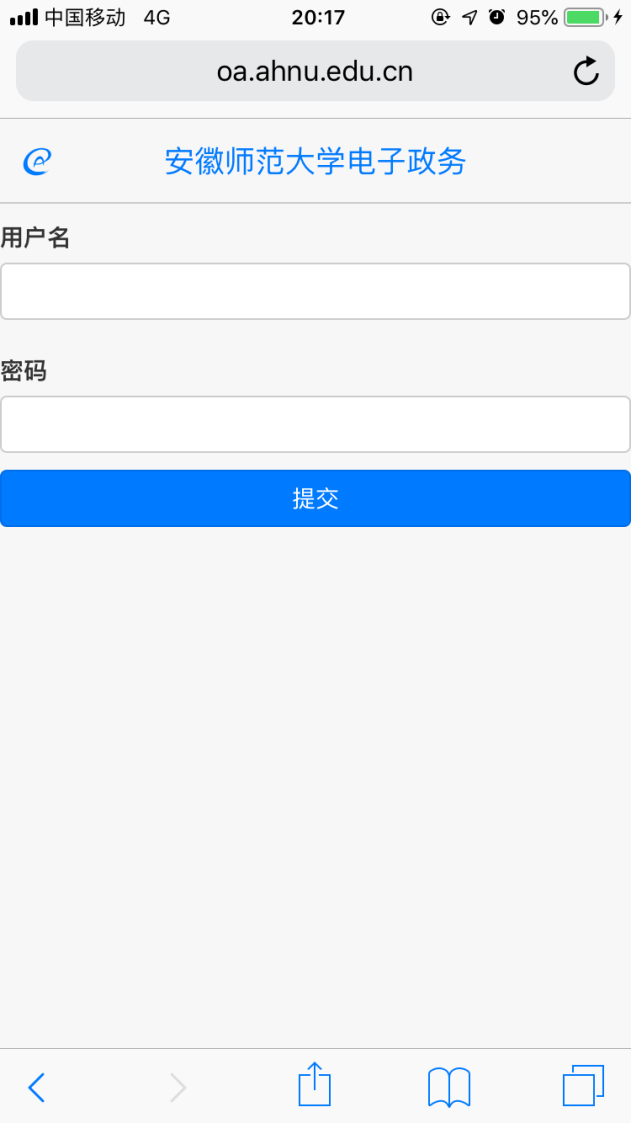The width and height of the screenshot is (631, 1123).
Task: Show open Safari tabs
Action: click(x=583, y=1086)
